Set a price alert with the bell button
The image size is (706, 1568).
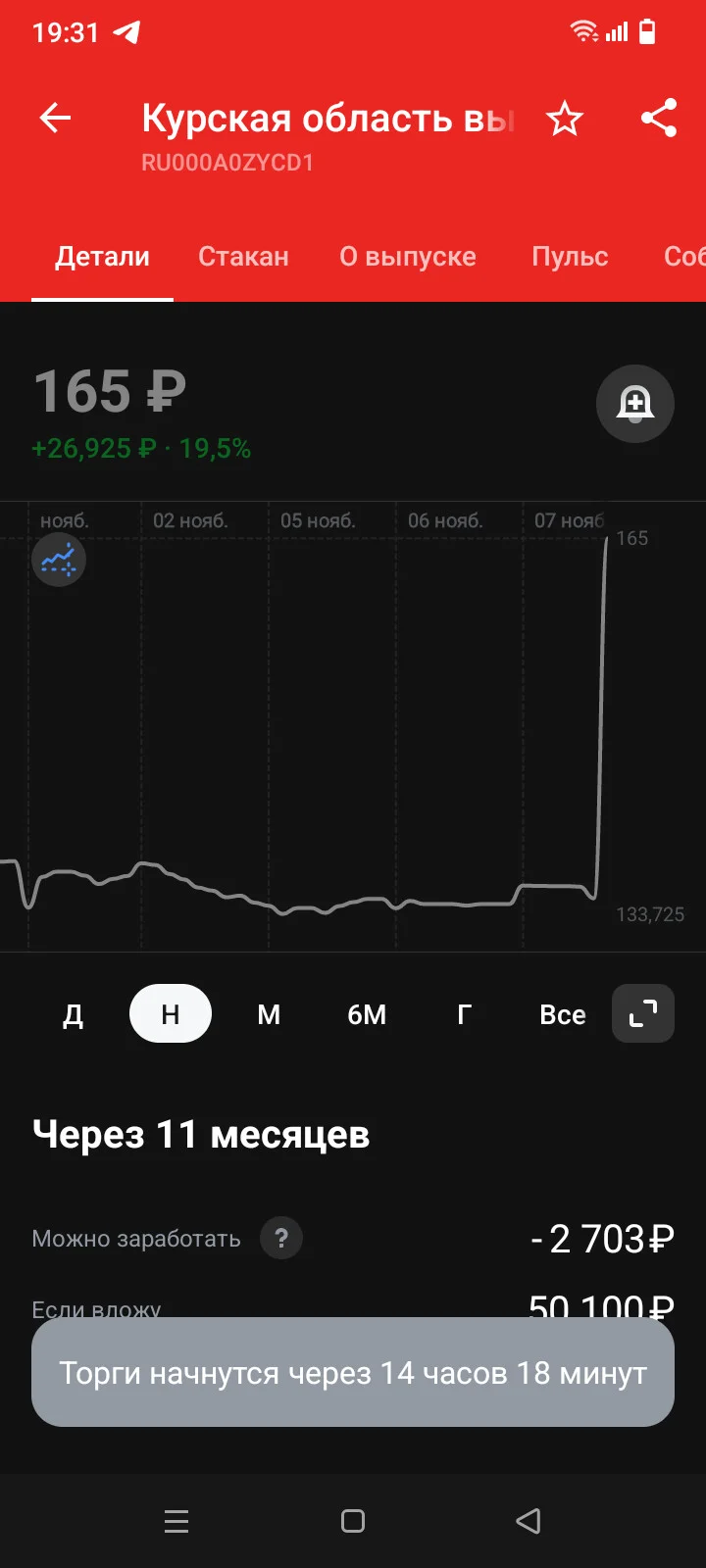click(635, 404)
